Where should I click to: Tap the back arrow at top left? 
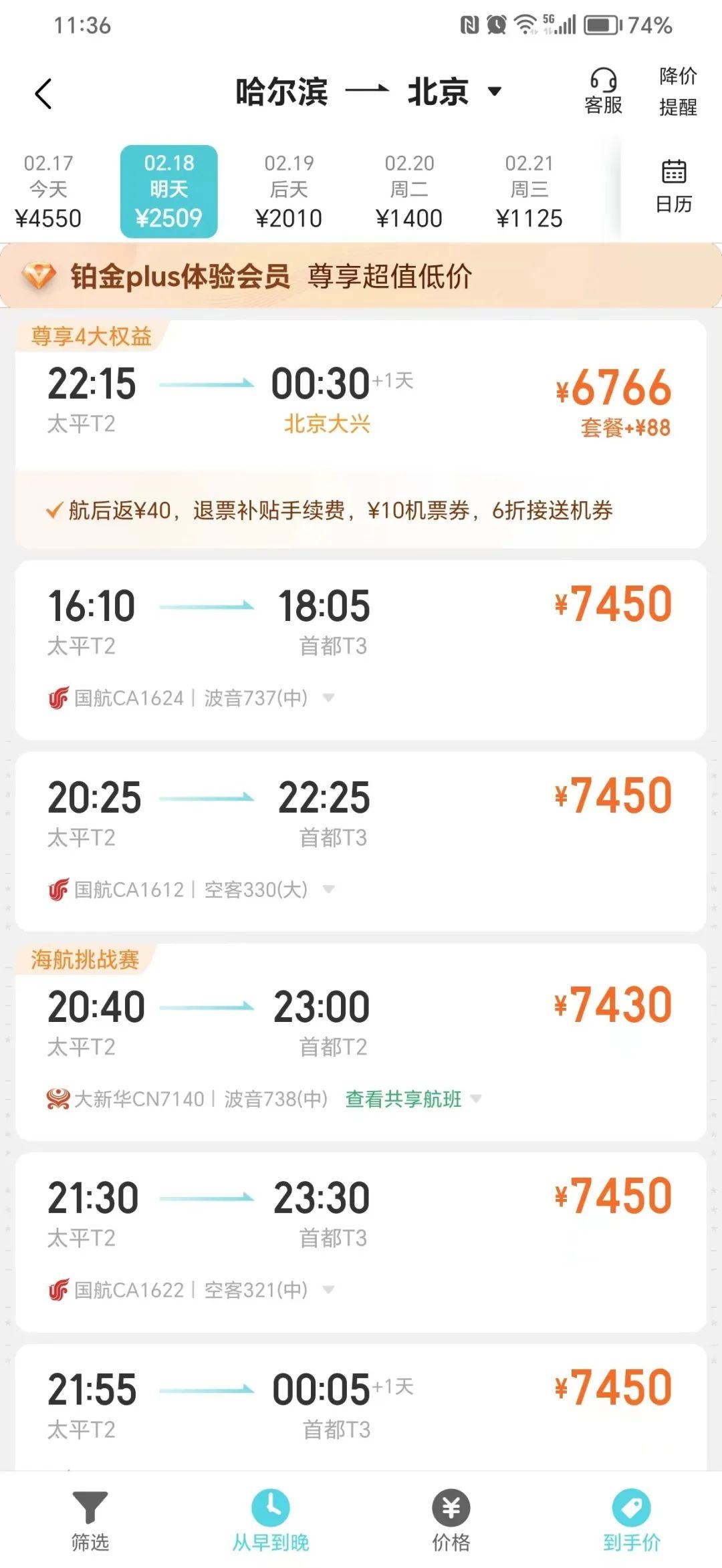point(42,94)
